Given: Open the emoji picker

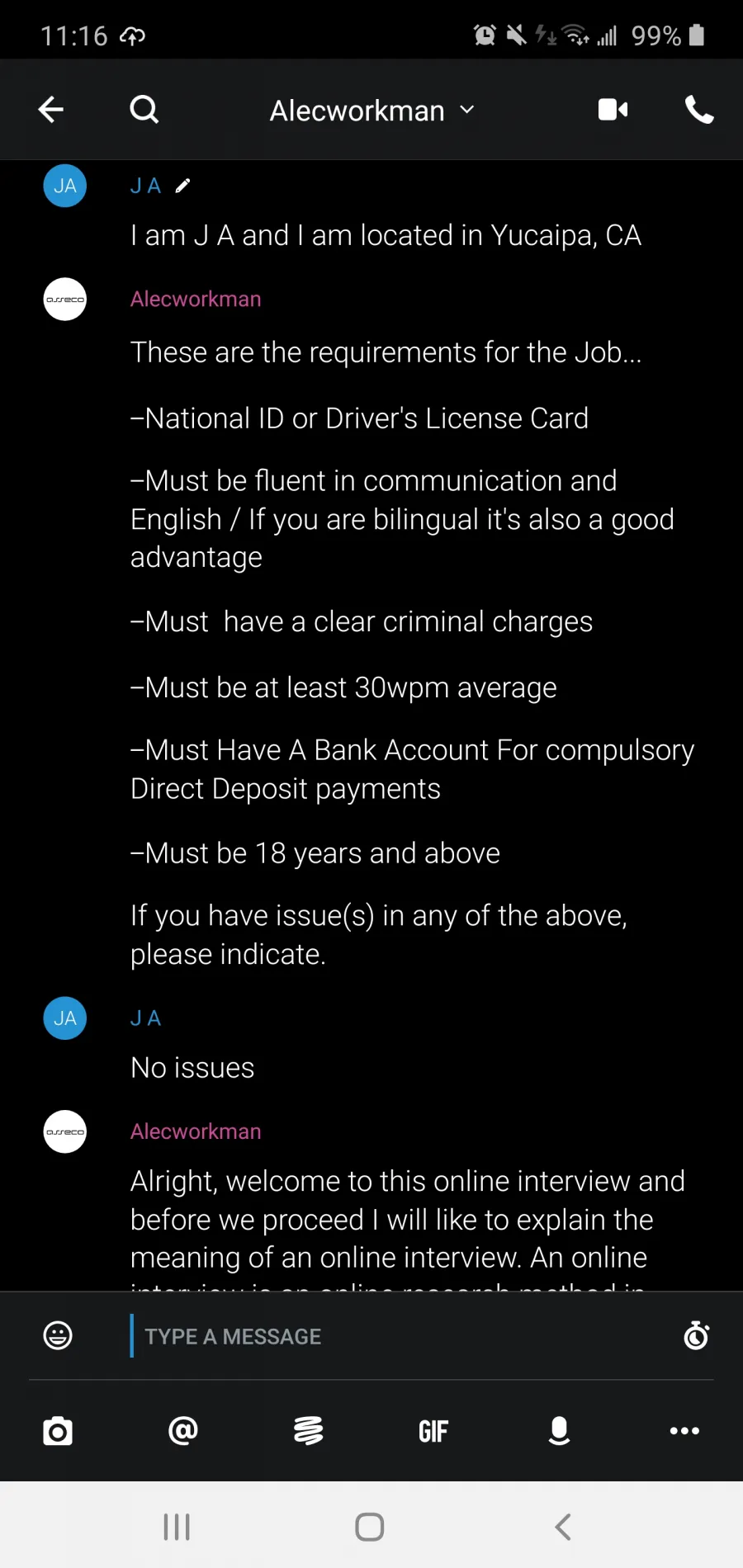Looking at the screenshot, I should [x=58, y=1335].
